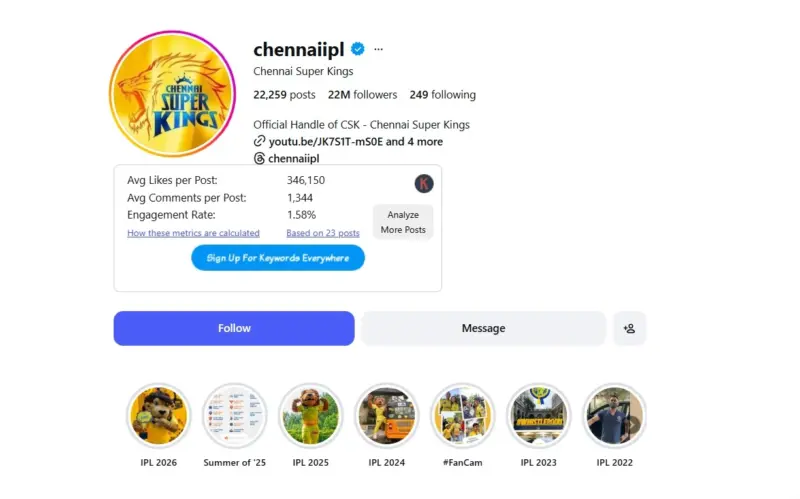Open the three-dot options menu beside chennaiipl
Image resolution: width=800 pixels, height=499 pixels.
(x=378, y=49)
